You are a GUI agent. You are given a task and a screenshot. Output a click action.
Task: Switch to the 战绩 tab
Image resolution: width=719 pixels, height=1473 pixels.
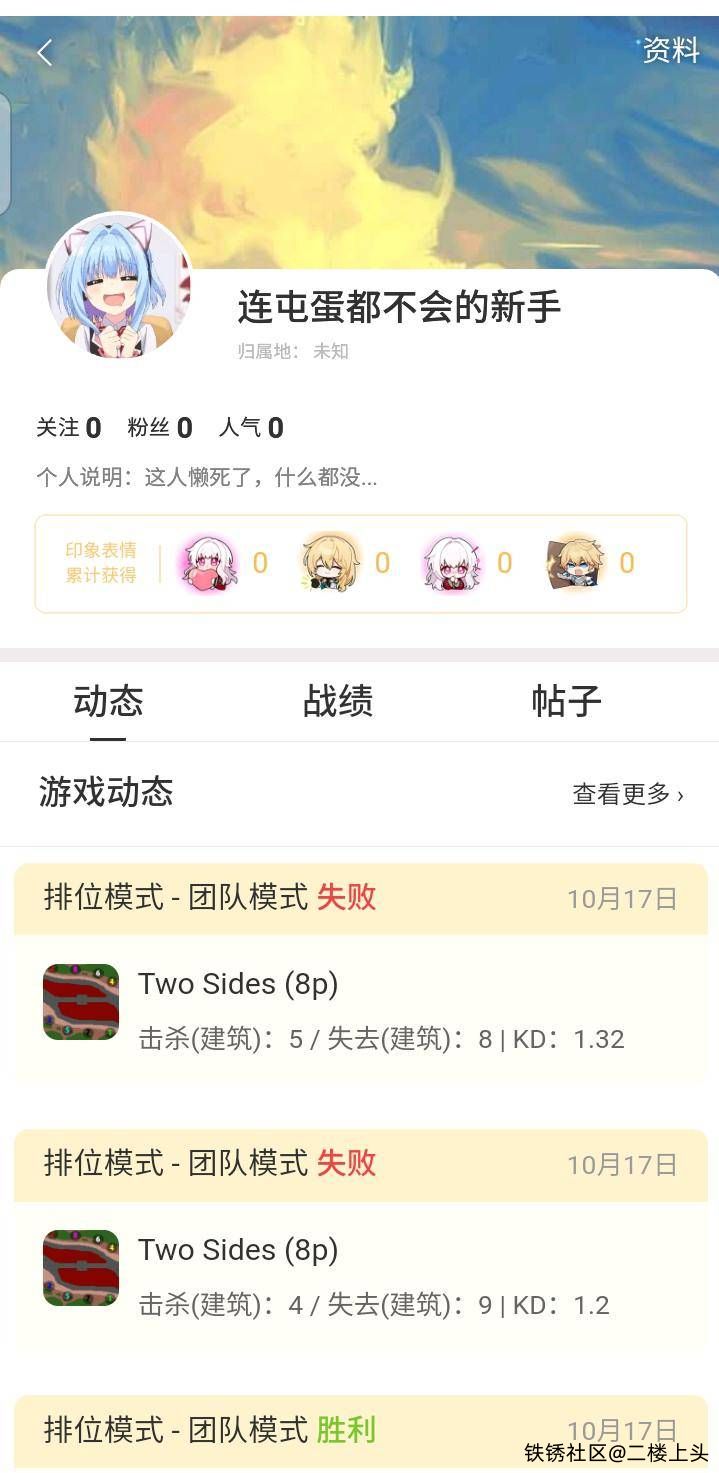338,701
